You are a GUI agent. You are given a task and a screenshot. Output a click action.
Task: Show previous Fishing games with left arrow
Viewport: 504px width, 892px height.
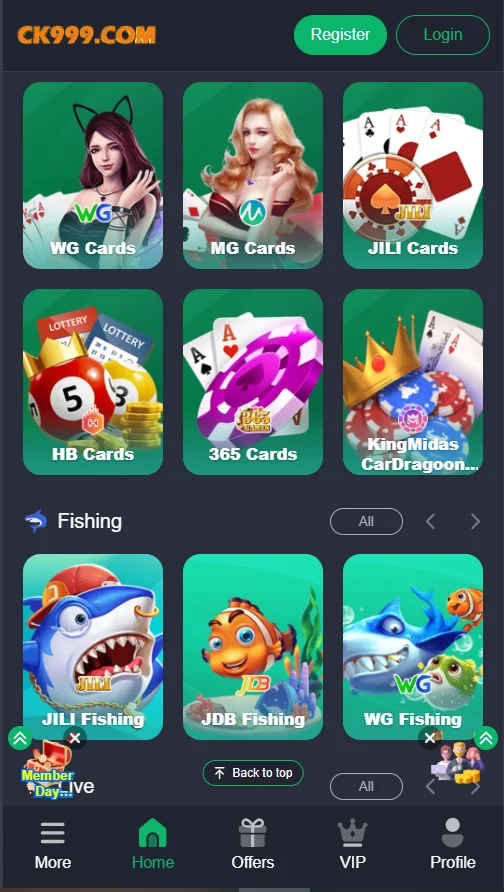[431, 522]
